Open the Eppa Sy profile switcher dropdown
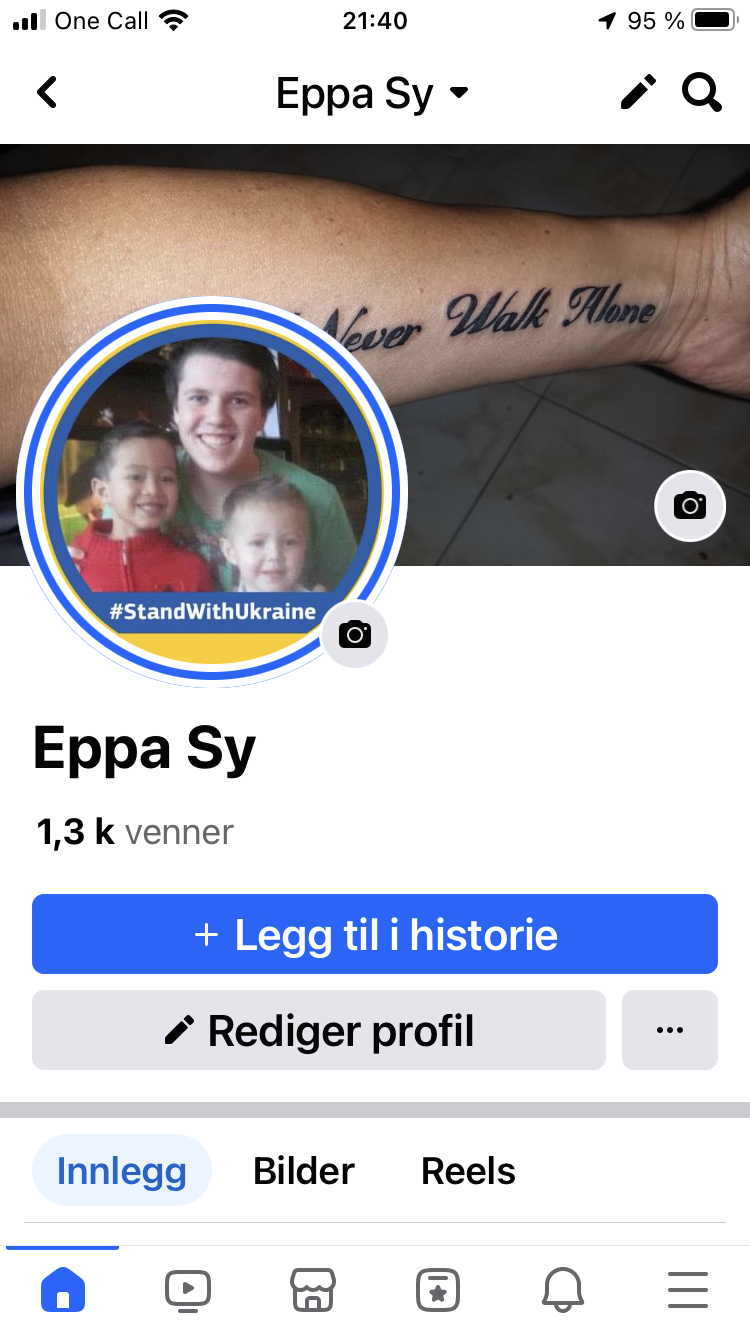750x1334 pixels. tap(372, 94)
